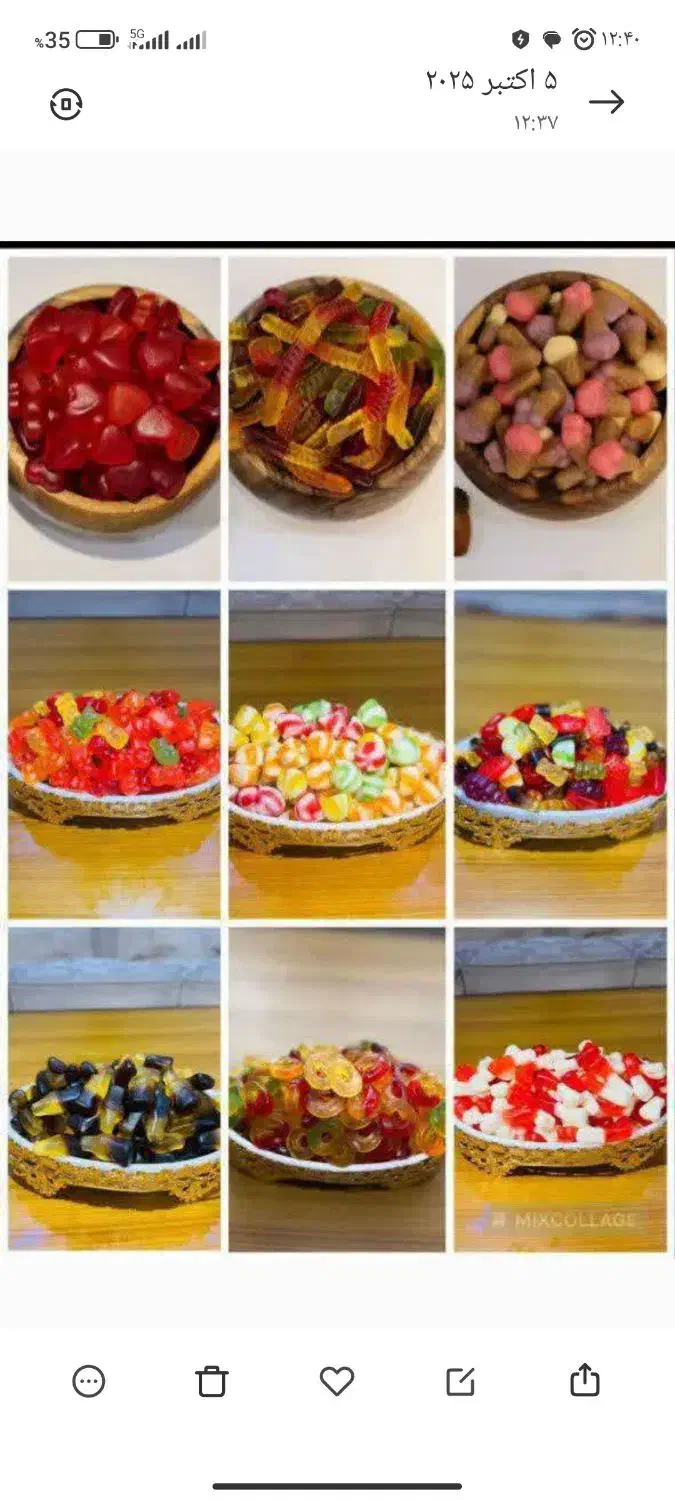Go back using the arrow icon

coord(606,102)
